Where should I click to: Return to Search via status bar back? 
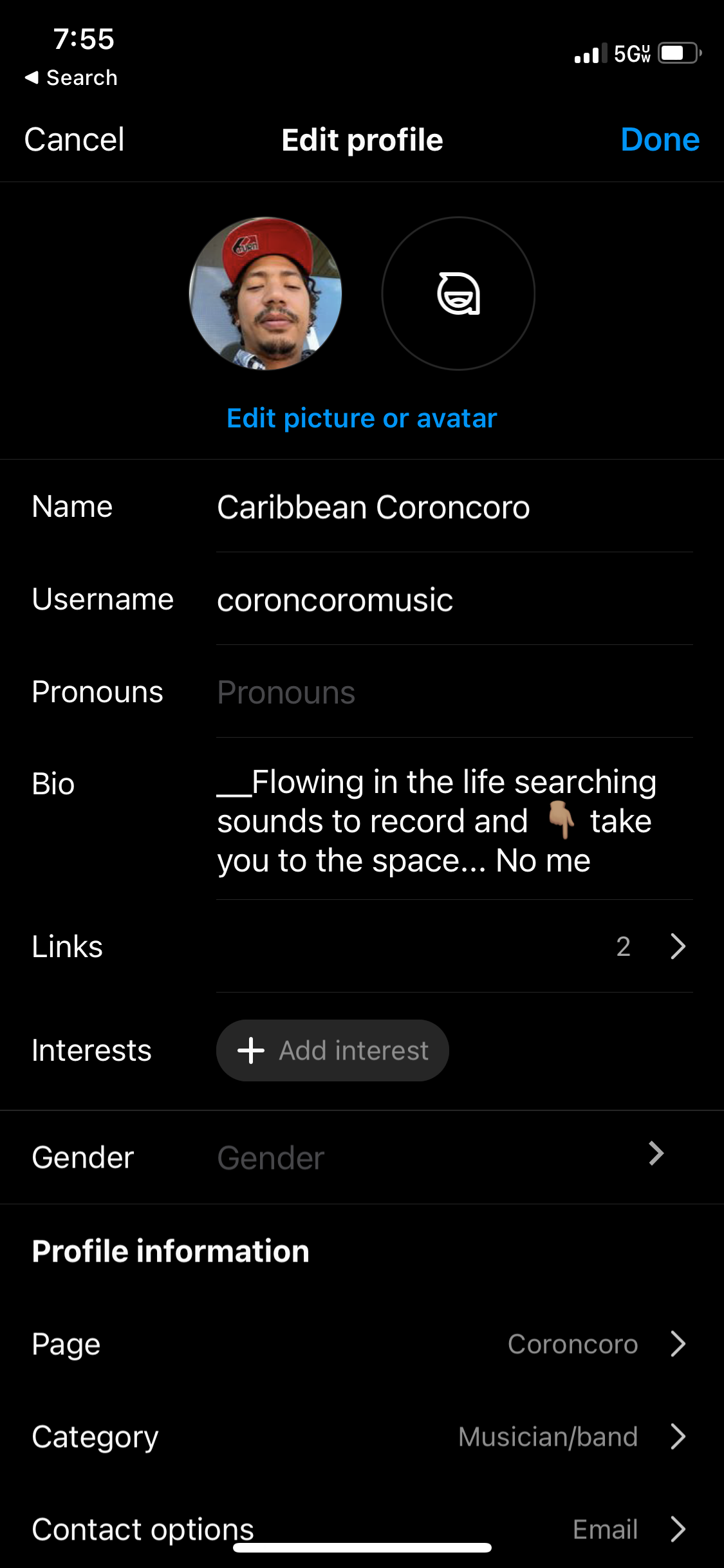(71, 78)
